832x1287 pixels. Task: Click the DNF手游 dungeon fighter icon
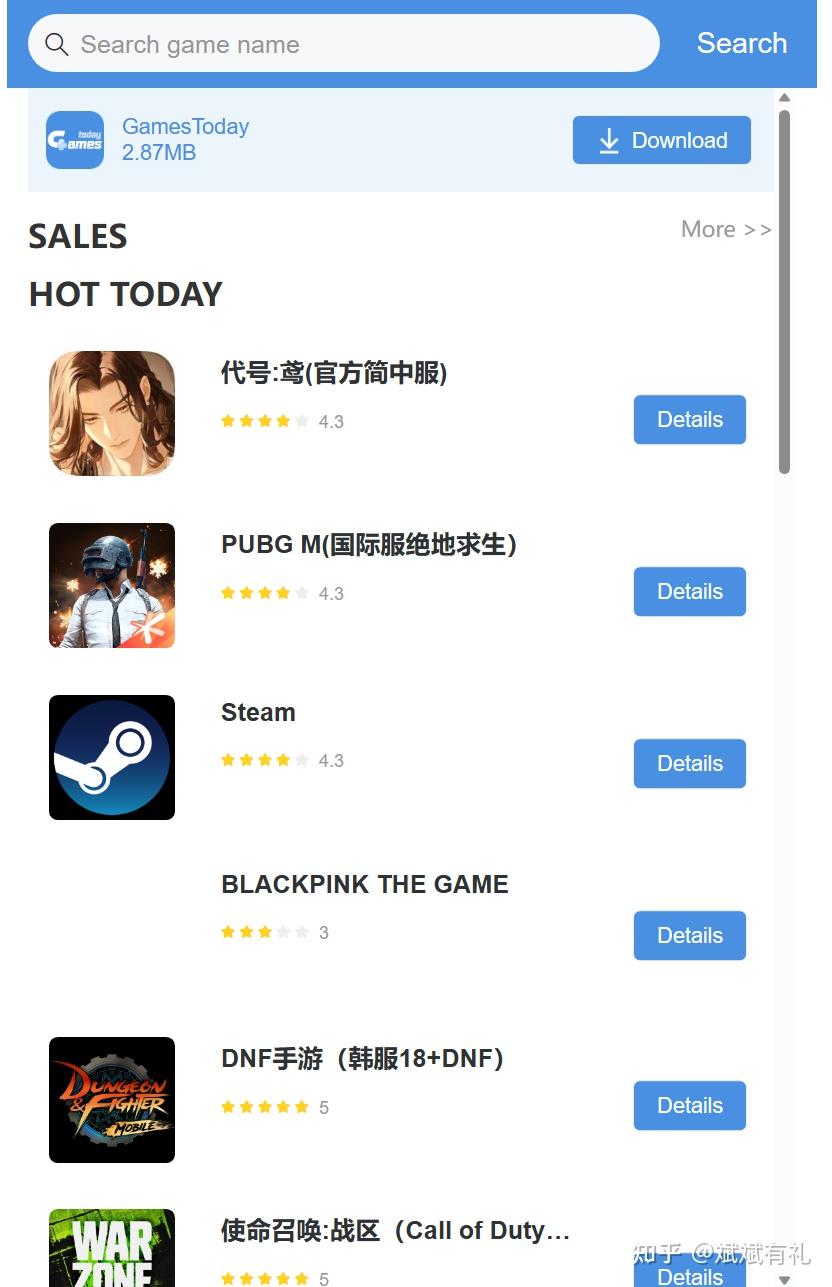pyautogui.click(x=111, y=1099)
